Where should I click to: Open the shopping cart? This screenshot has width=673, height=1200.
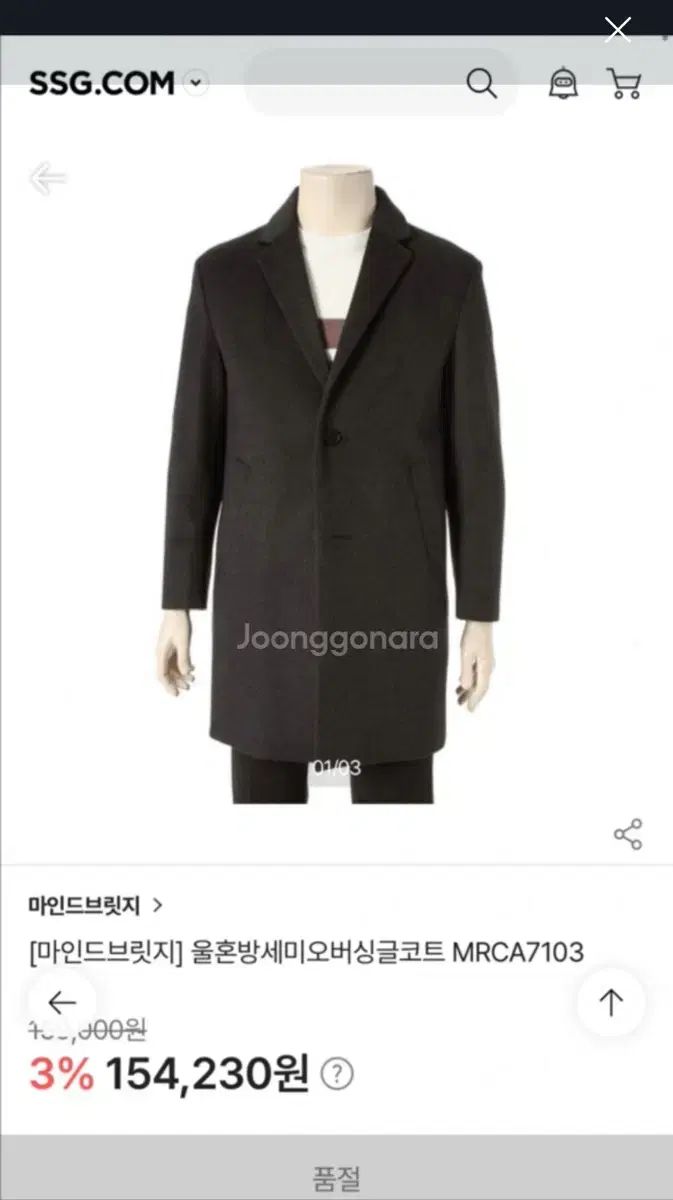pyautogui.click(x=624, y=84)
